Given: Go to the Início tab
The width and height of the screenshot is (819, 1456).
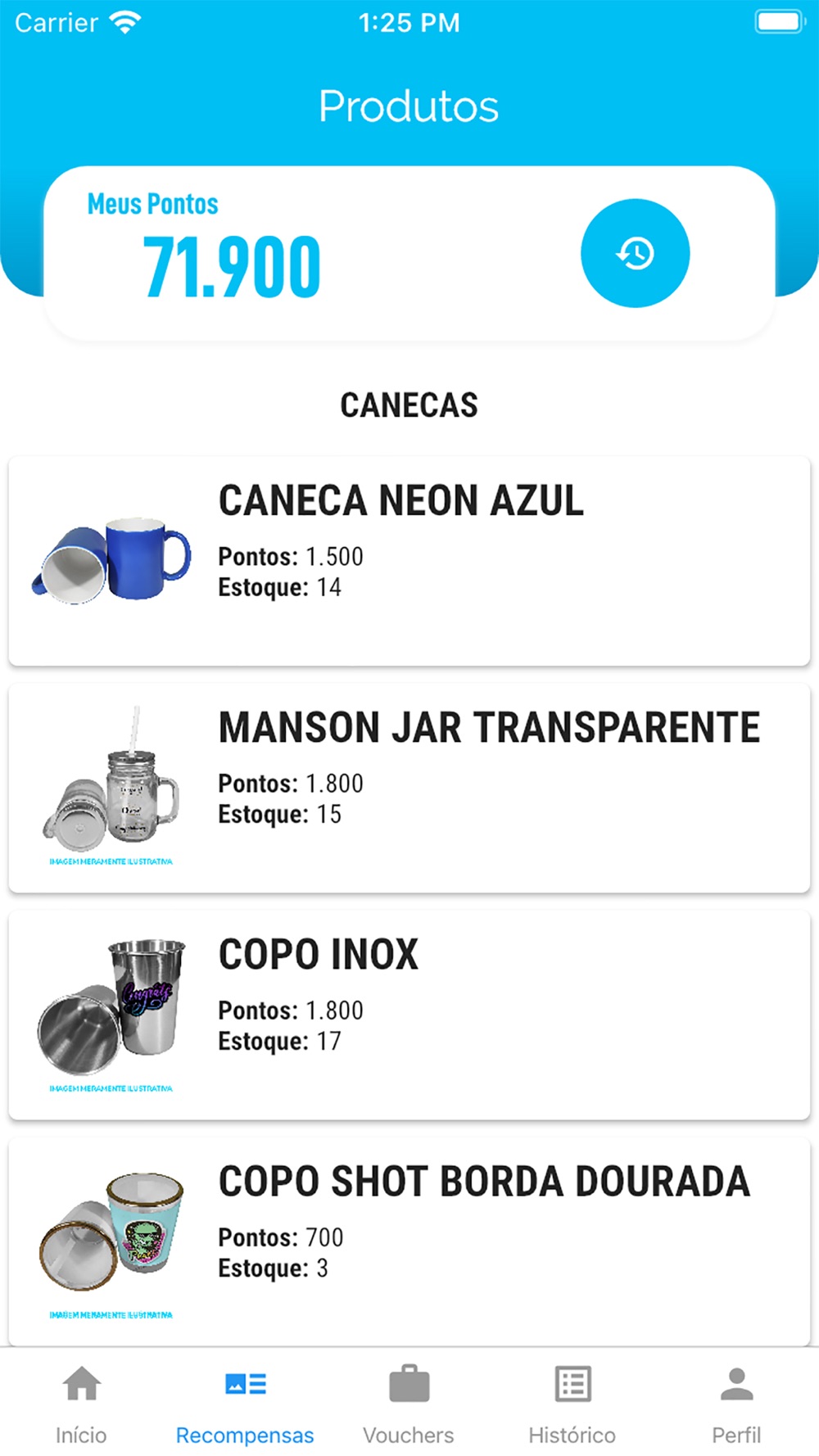Looking at the screenshot, I should pos(81,1404).
